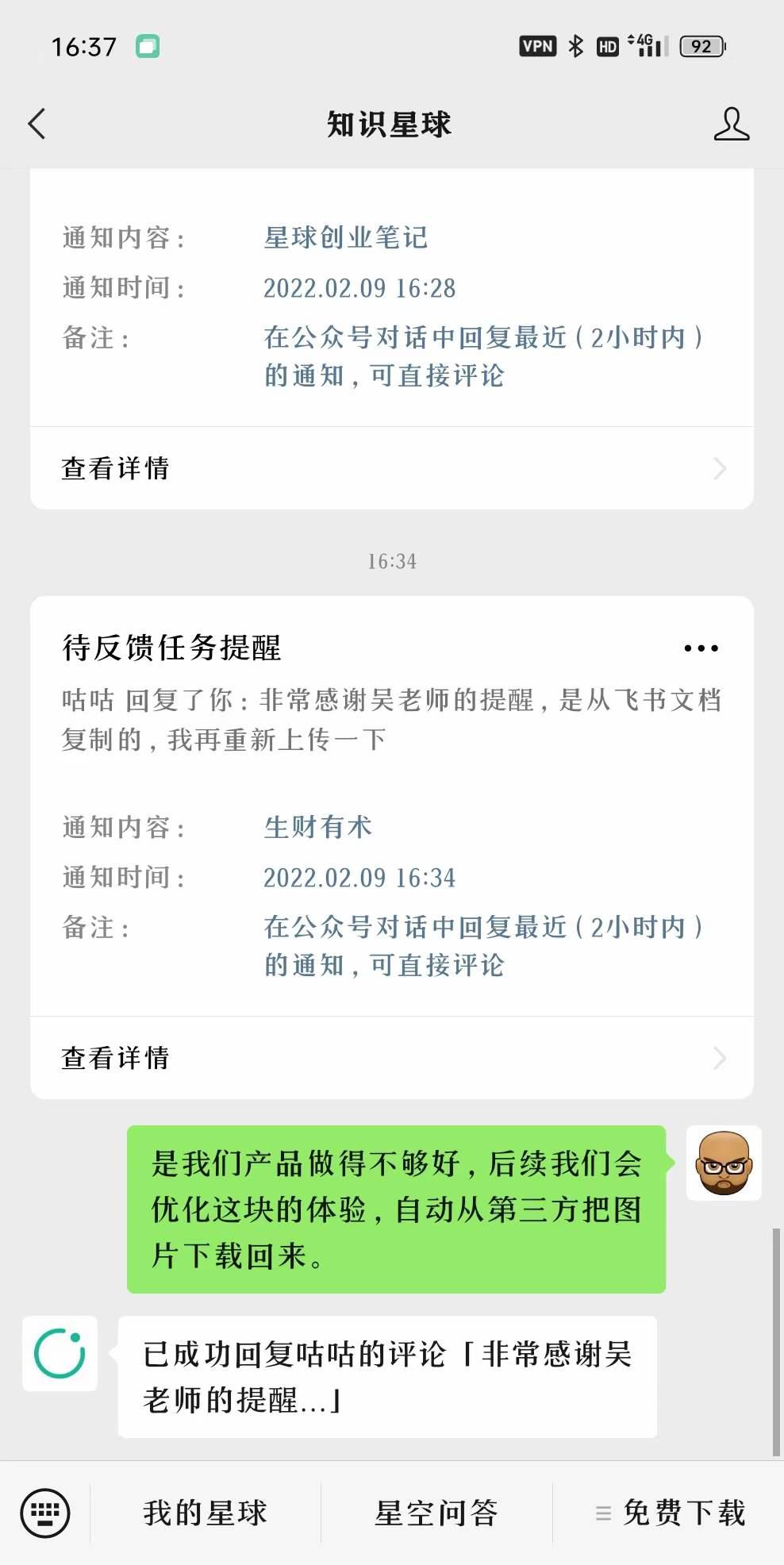Open the 知识星球 account profile icon

tap(731, 124)
